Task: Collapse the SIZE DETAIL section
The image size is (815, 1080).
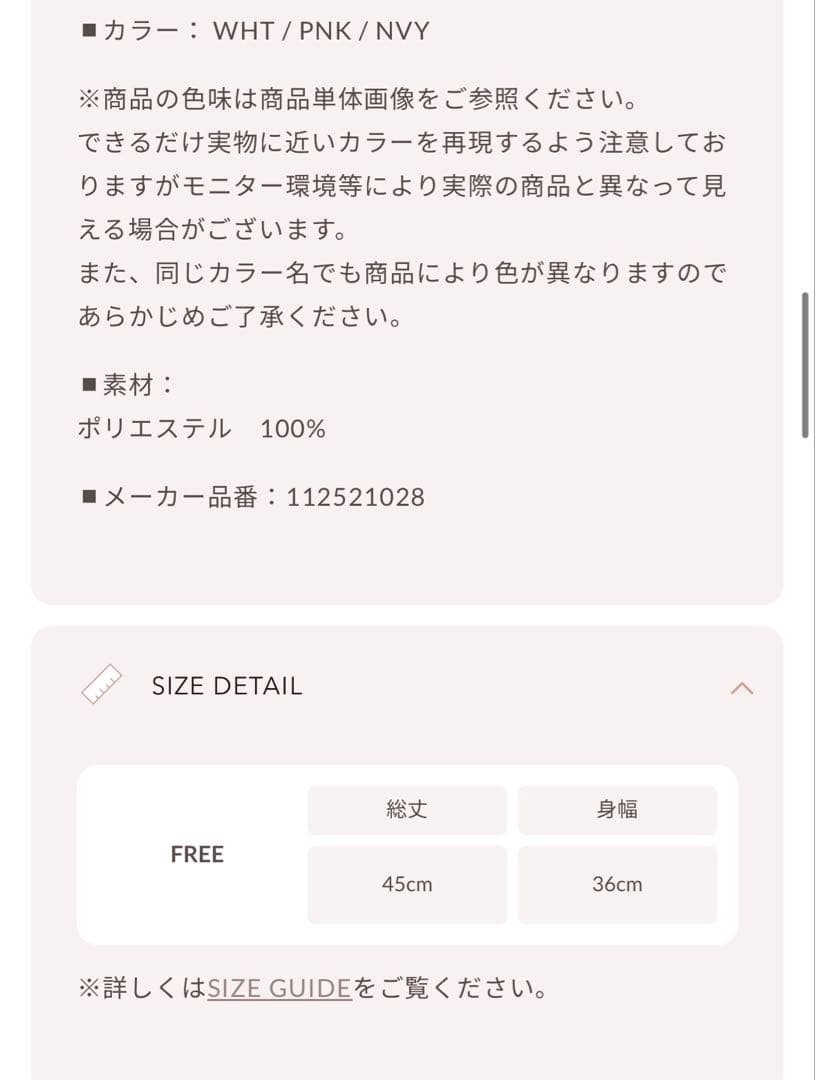Action: (x=741, y=688)
